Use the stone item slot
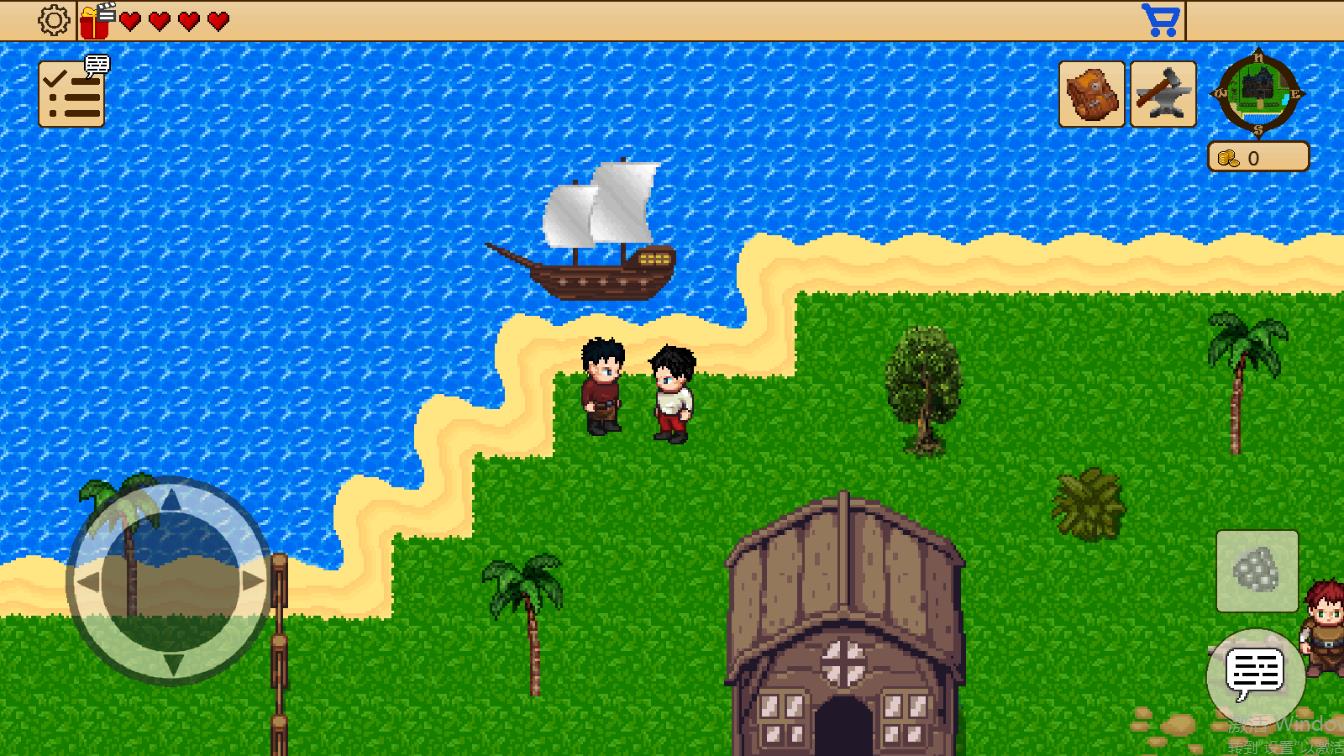Viewport: 1344px width, 756px height. coord(1257,571)
